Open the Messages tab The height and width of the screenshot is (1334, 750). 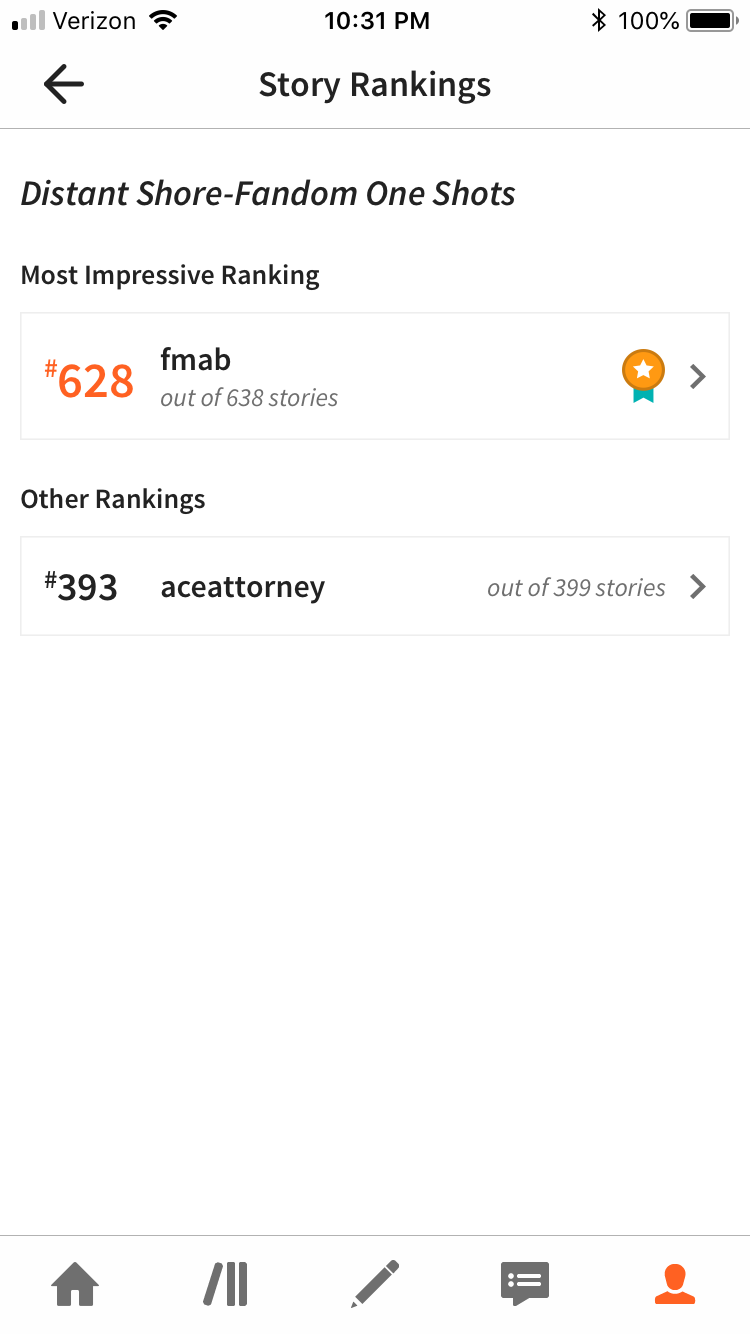click(525, 1284)
